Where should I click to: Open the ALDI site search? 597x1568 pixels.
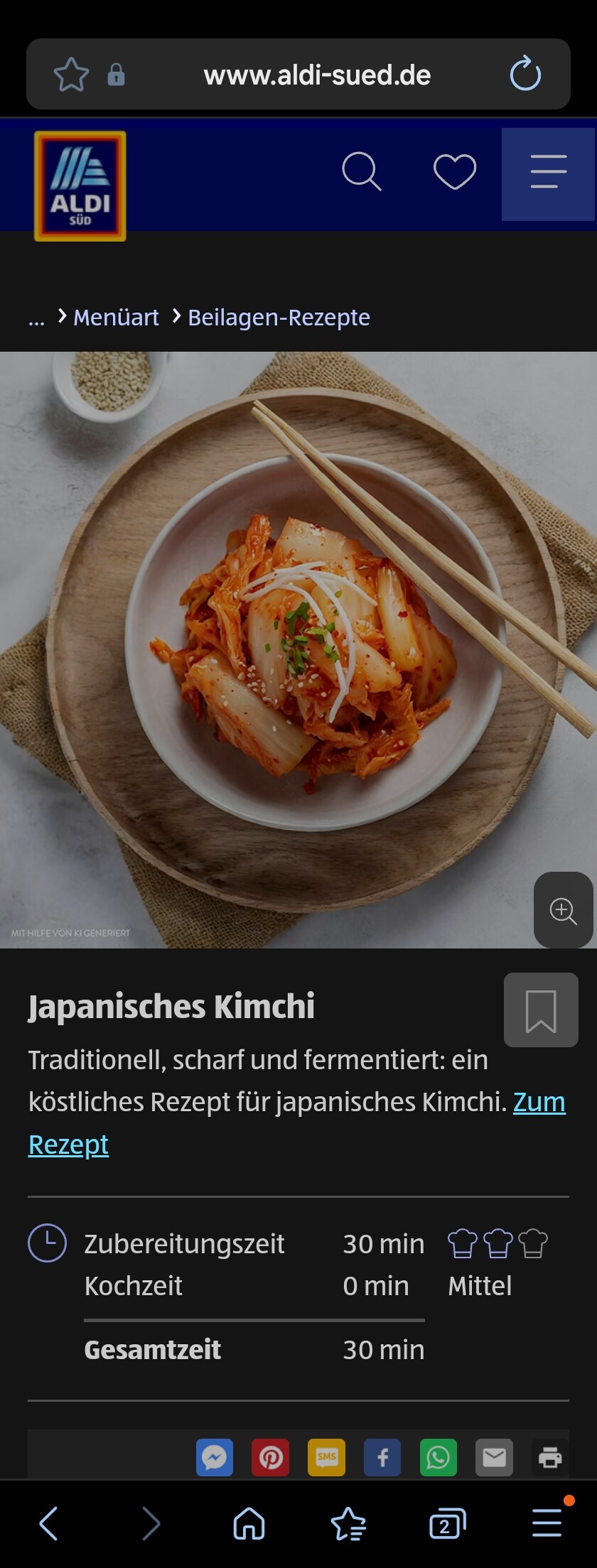click(362, 172)
